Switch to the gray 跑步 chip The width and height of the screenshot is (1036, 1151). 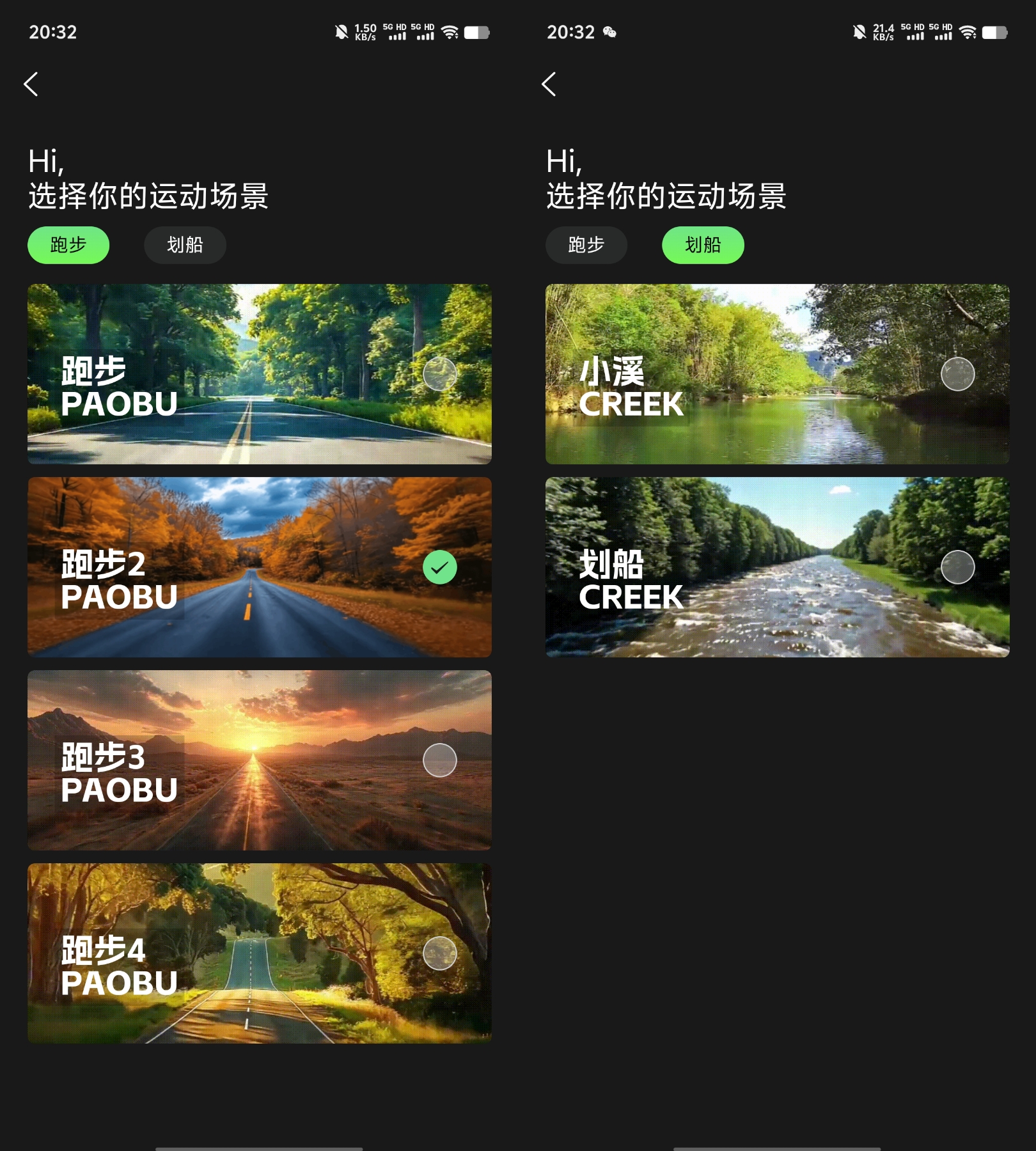[586, 245]
